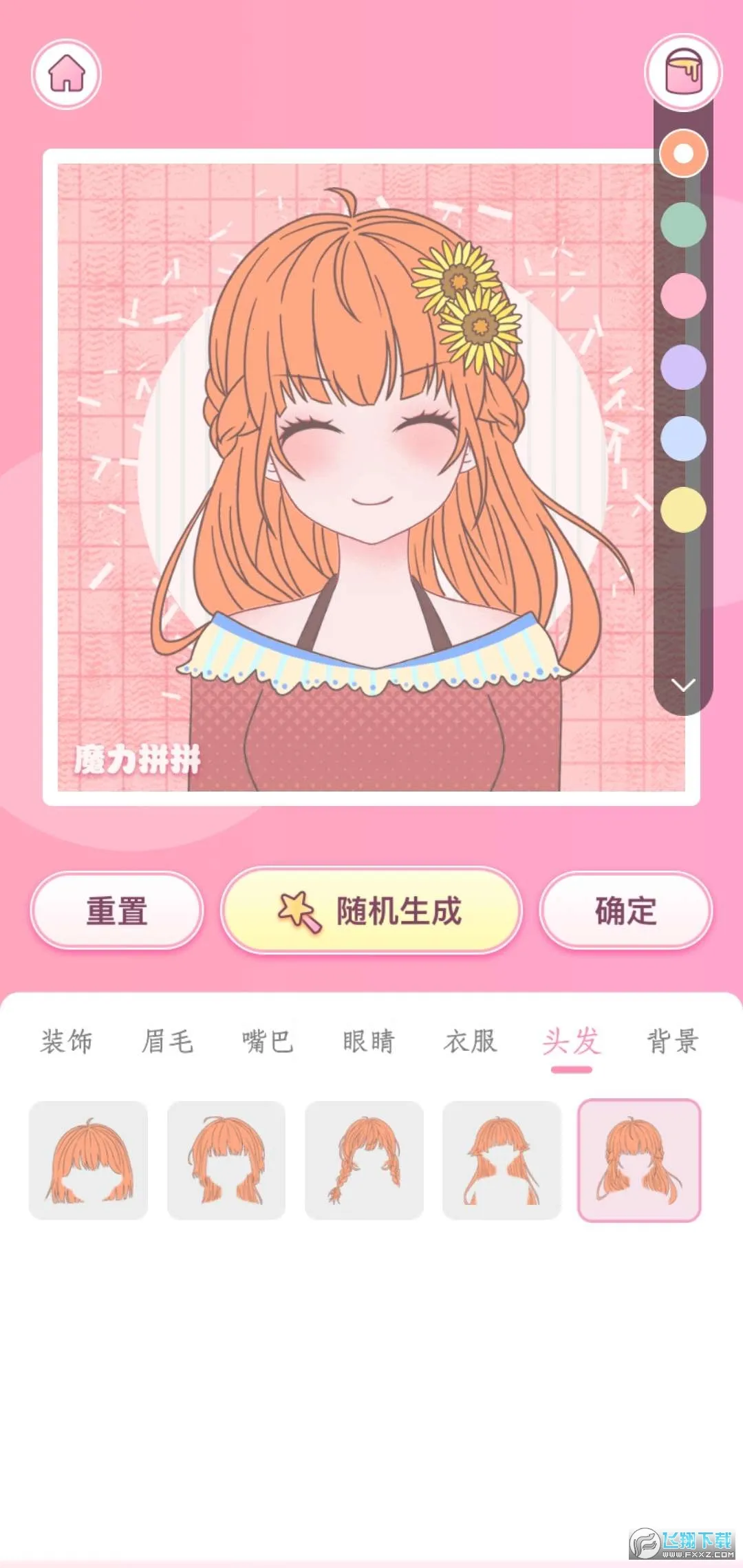
Task: Choose the yellow color swatch
Action: (x=683, y=510)
